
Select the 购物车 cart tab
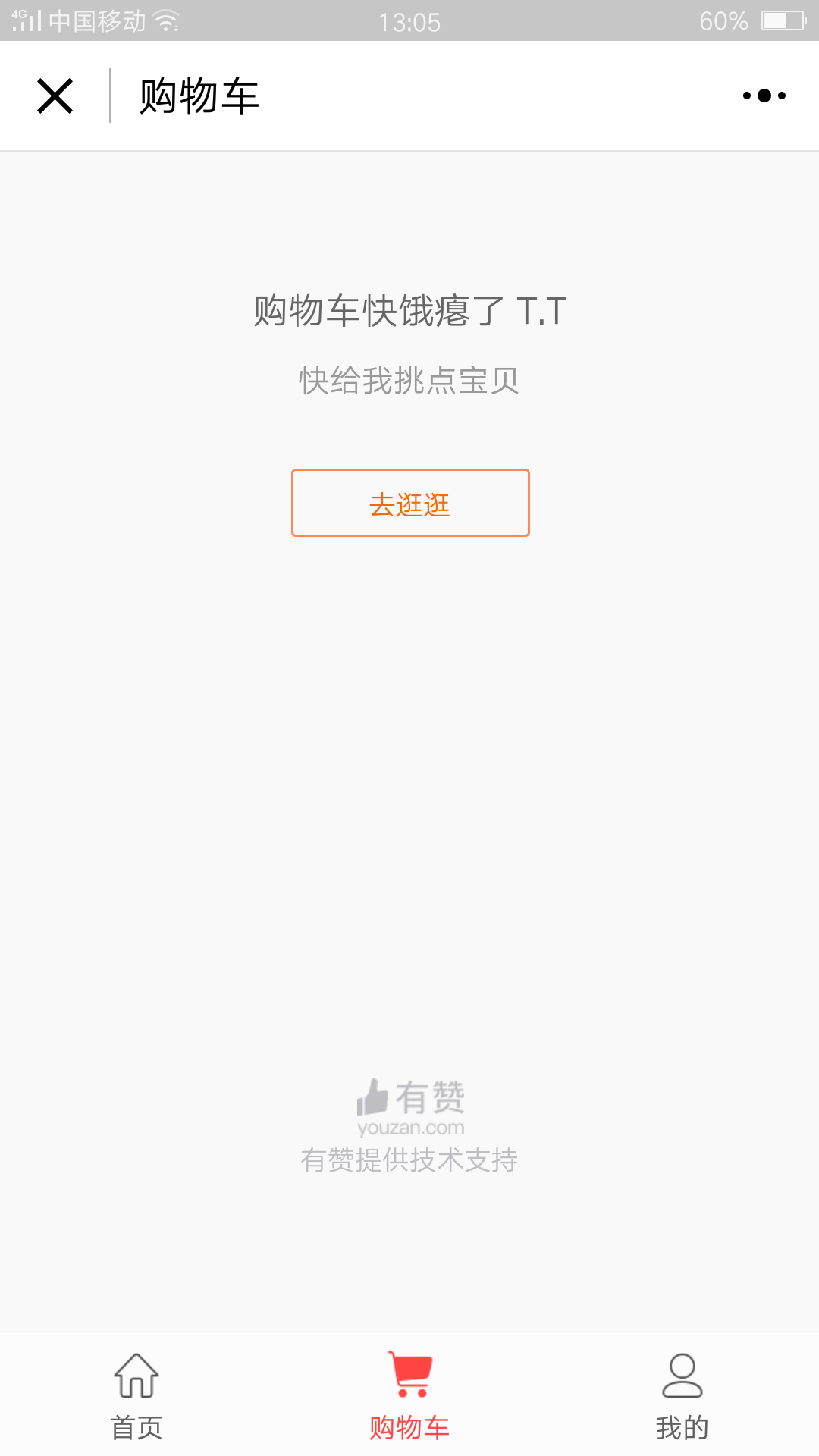409,1396
